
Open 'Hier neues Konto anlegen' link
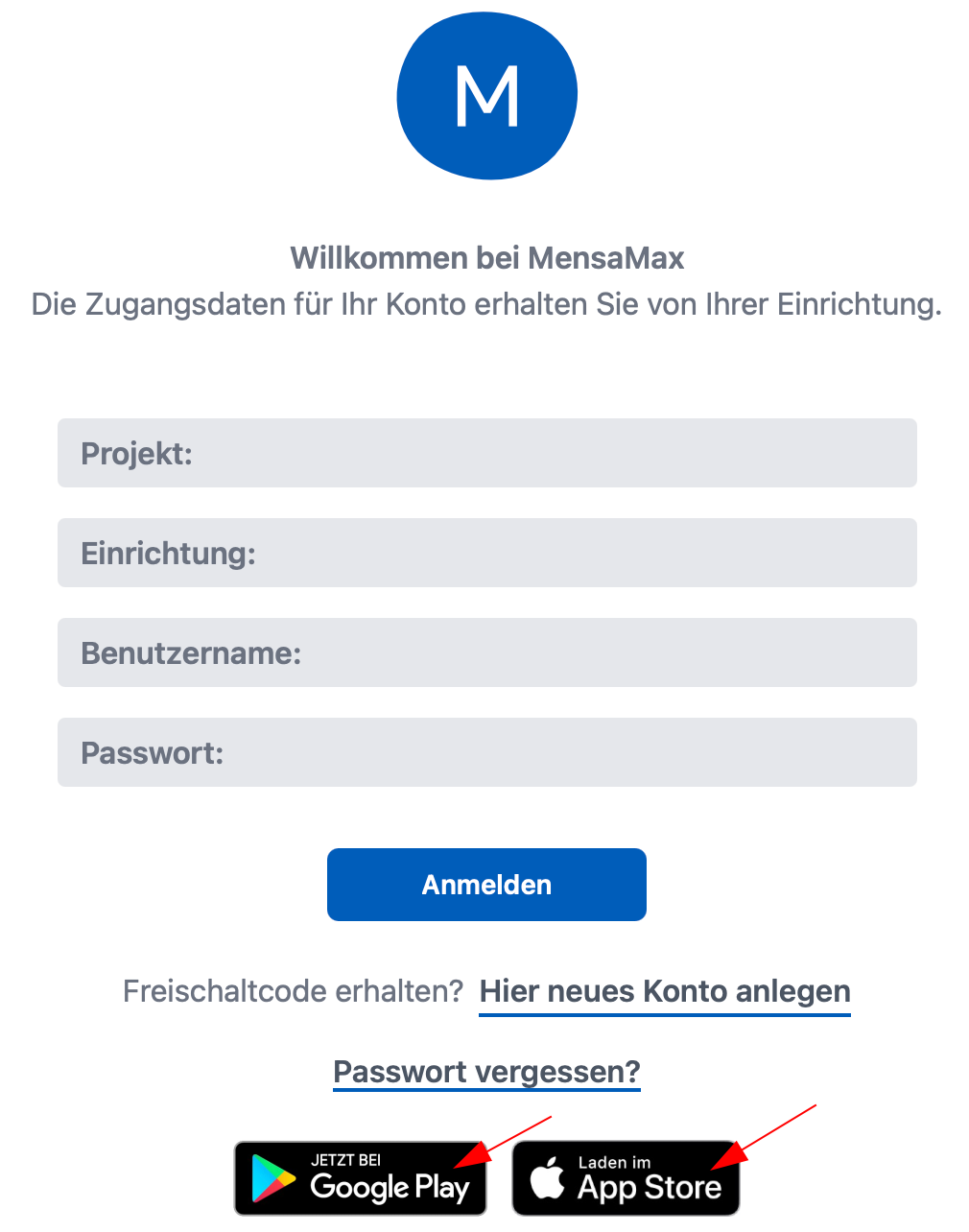664,992
